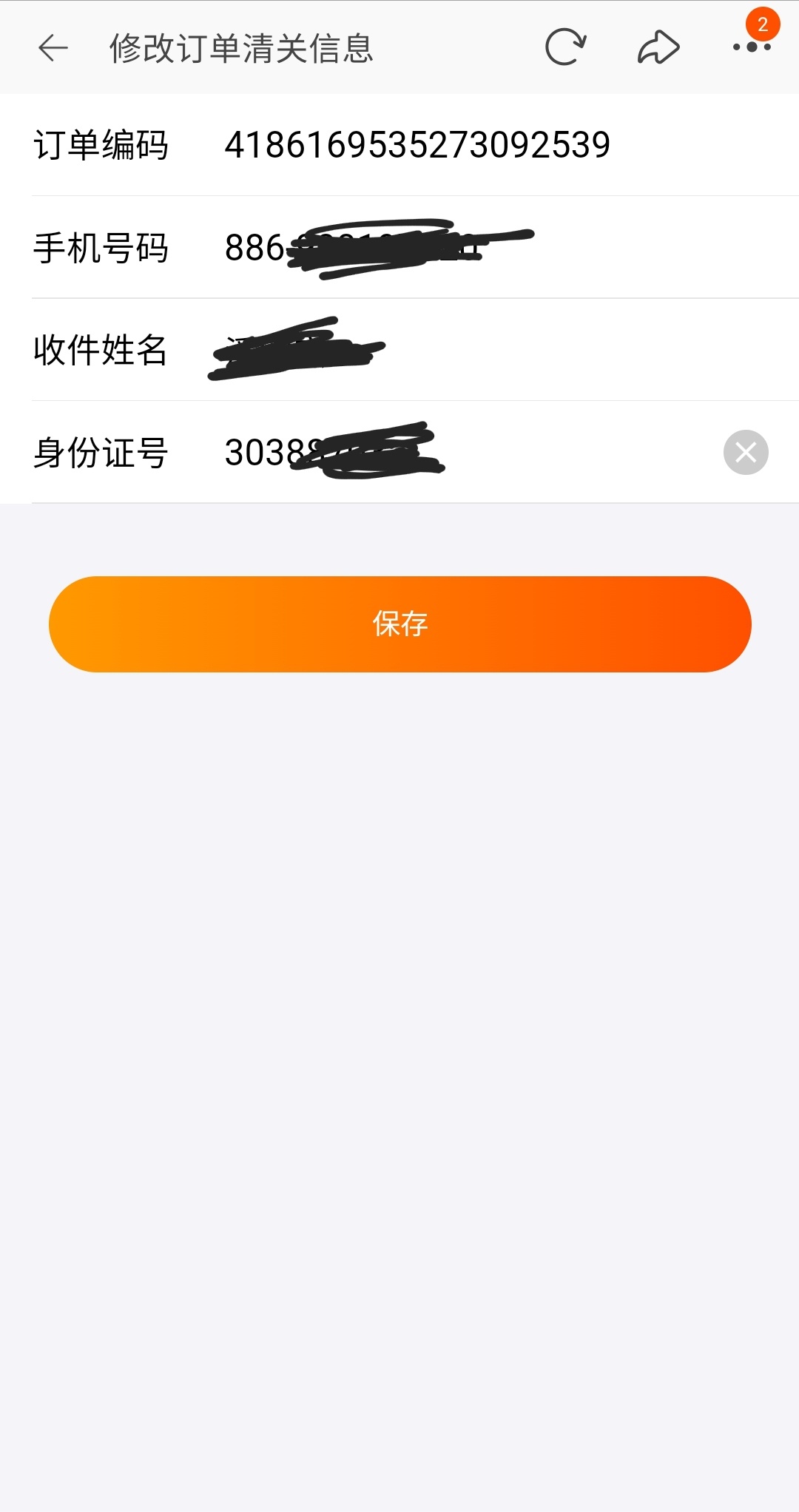Open the three-dot overflow menu

point(752,47)
